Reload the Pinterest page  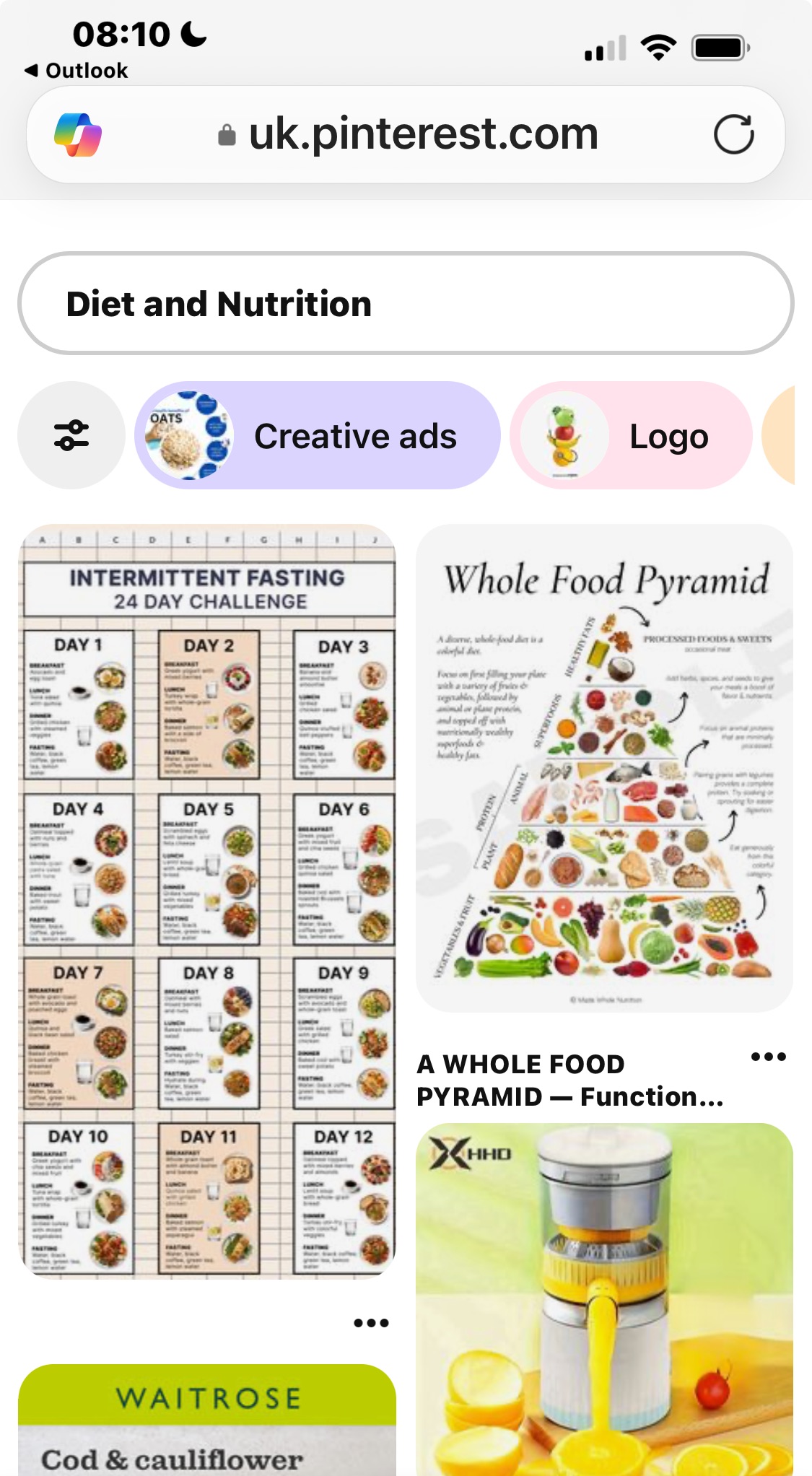[733, 134]
